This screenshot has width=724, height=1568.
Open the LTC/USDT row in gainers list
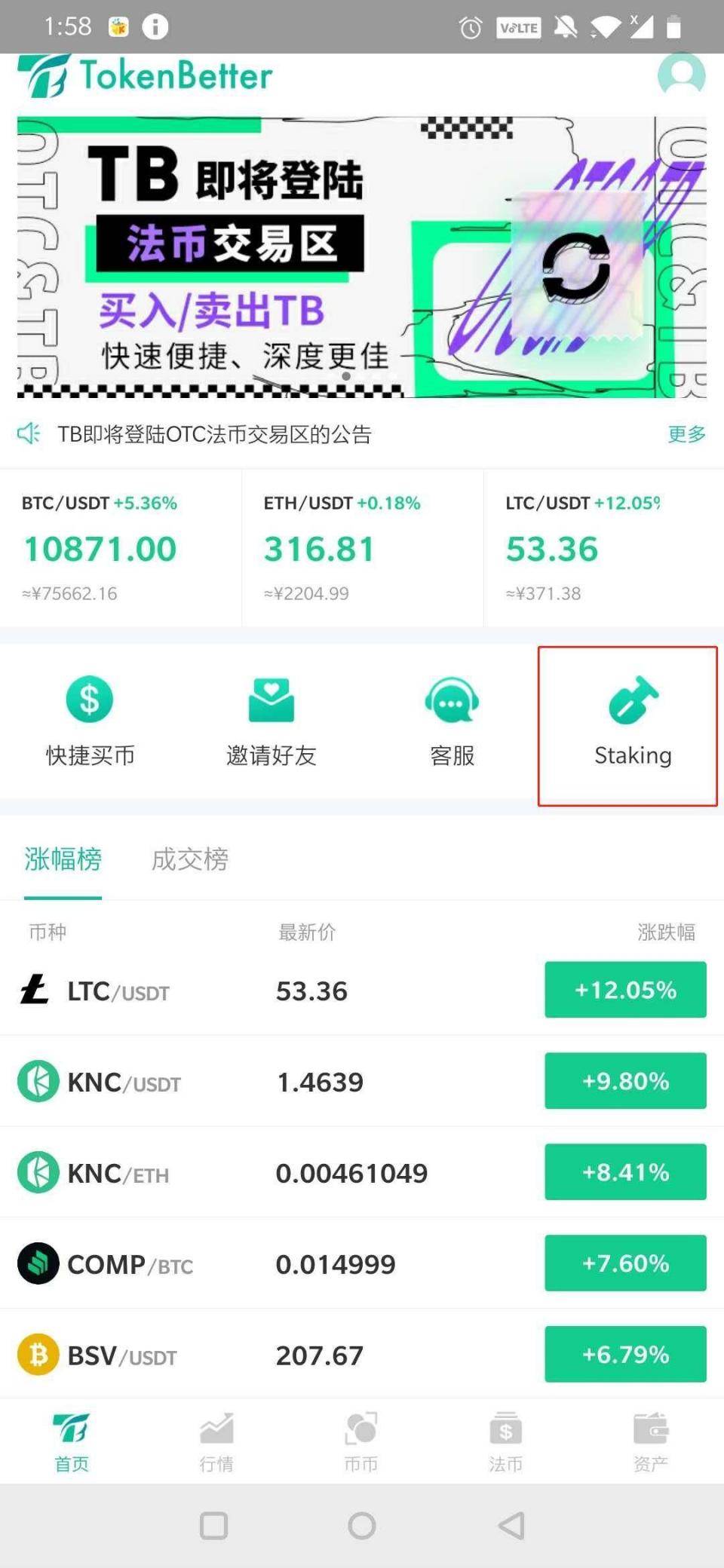[x=226, y=991]
